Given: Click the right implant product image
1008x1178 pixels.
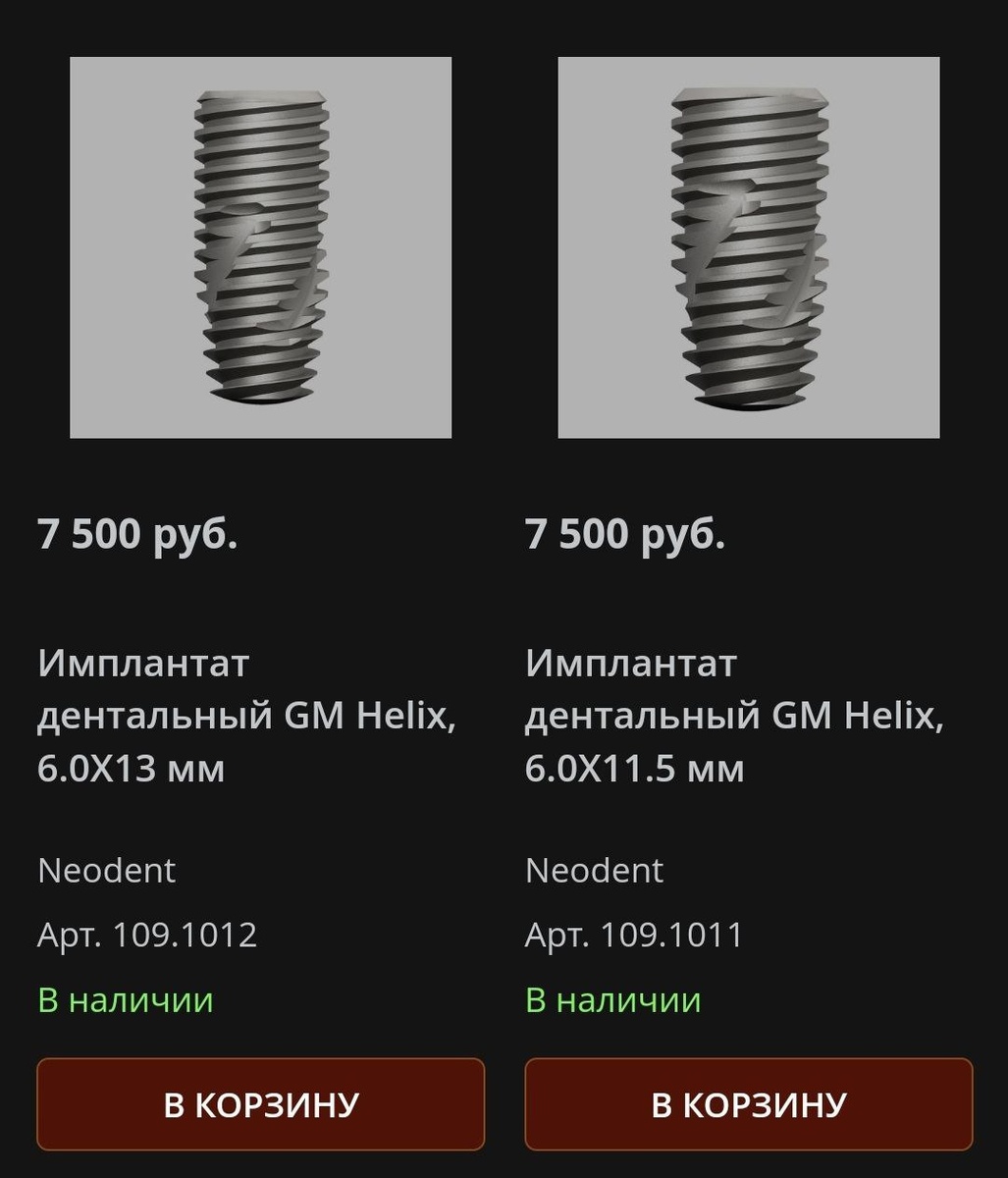Looking at the screenshot, I should [749, 245].
